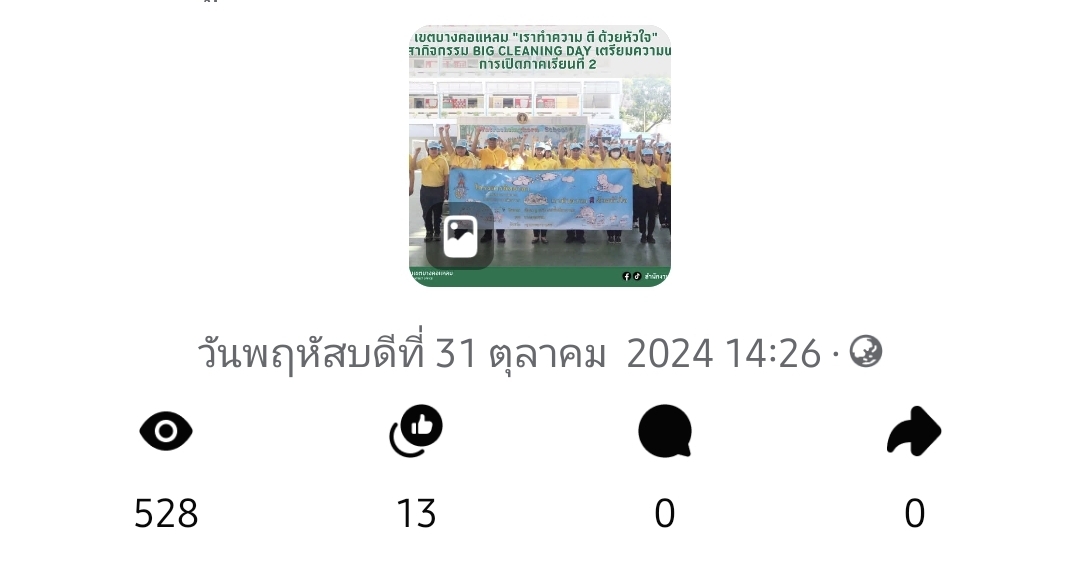This screenshot has width=1080, height=567.
Task: Open the Big Cleaning Day post thumbnail
Action: coord(540,156)
